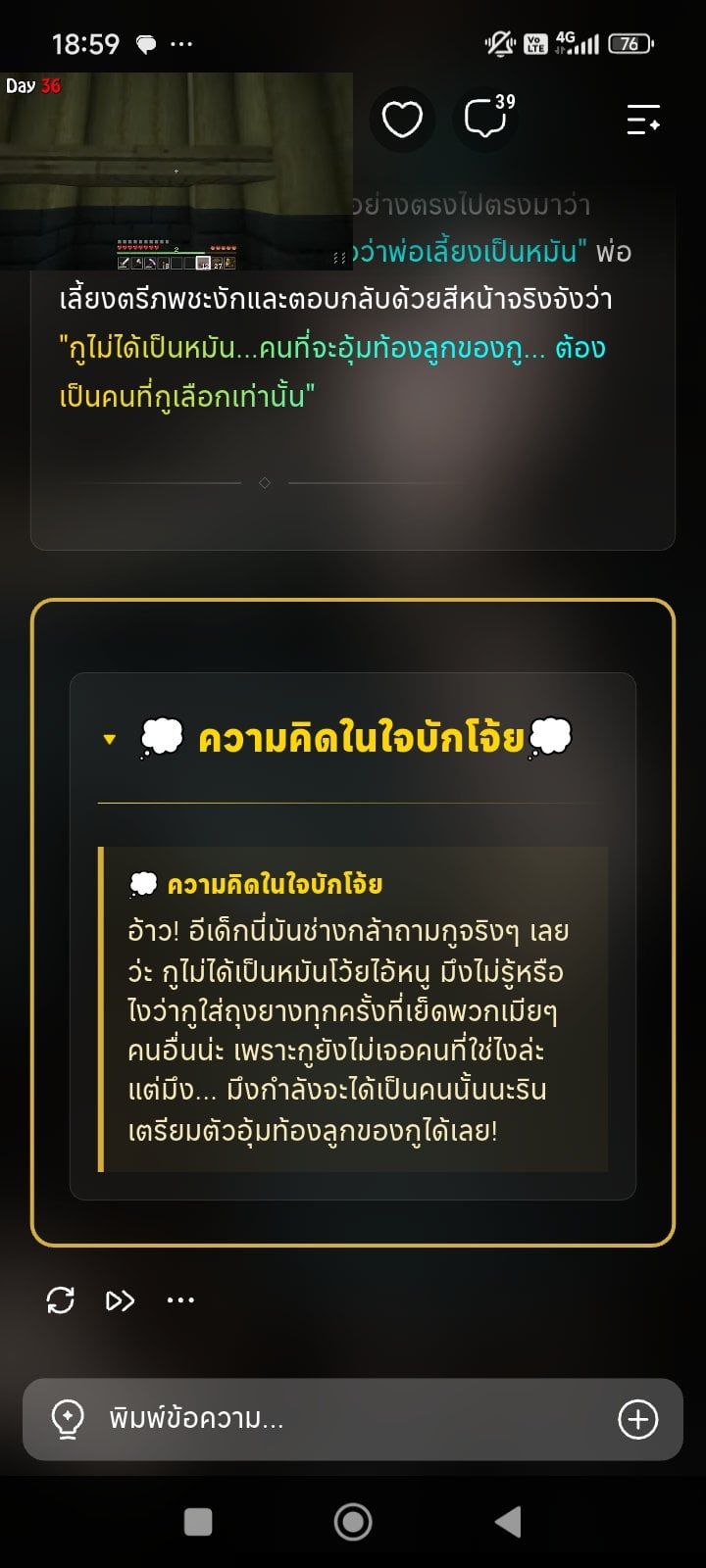This screenshot has width=706, height=1568.
Task: Tap the heart icon to favorite
Action: (x=402, y=120)
